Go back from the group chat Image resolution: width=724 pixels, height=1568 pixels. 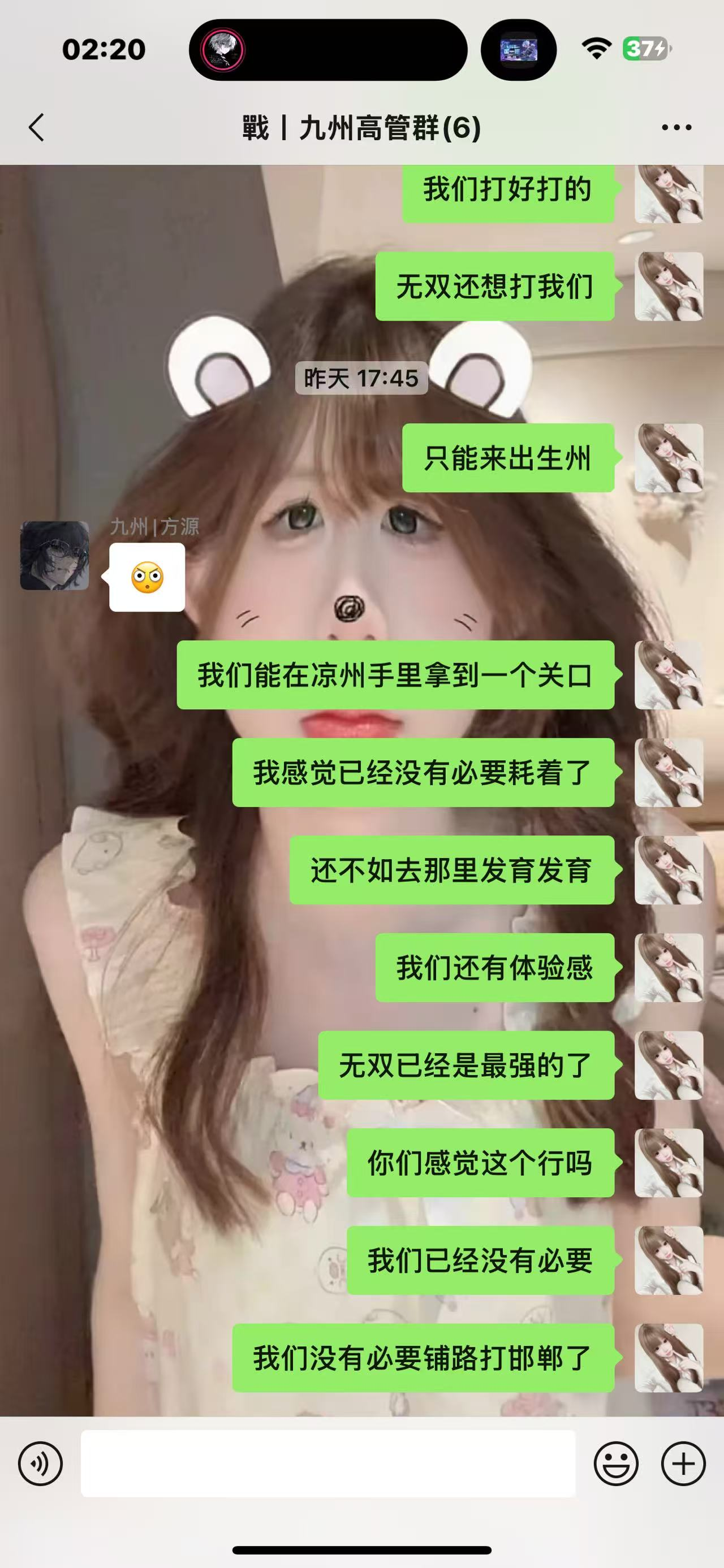coord(37,128)
